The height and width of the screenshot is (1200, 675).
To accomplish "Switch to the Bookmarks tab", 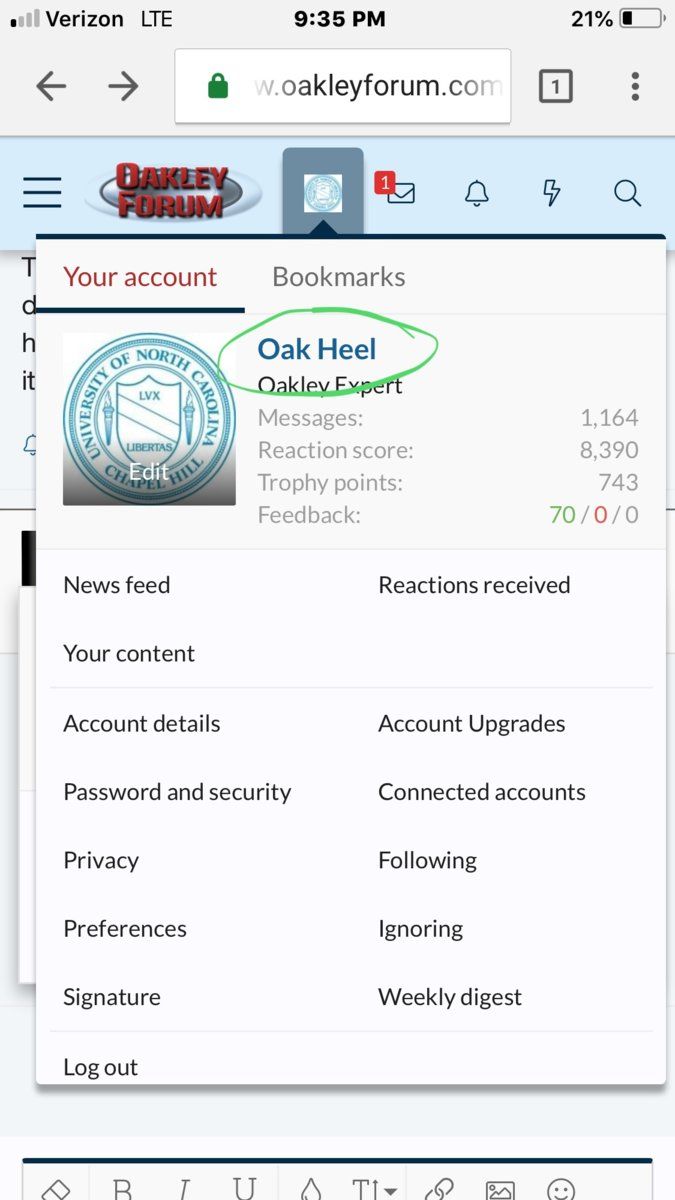I will coord(338,277).
